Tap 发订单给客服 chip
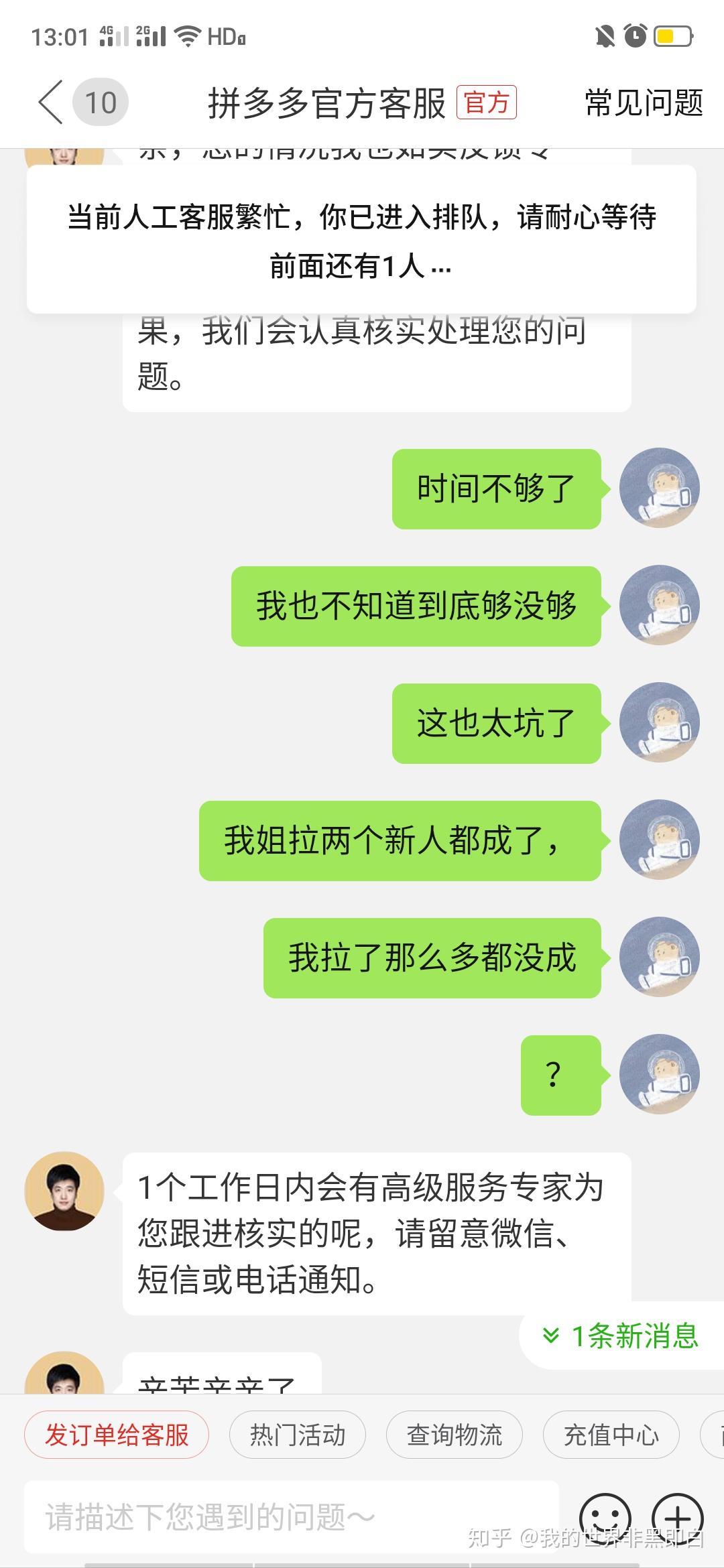This screenshot has height=1568, width=724. coord(117,1435)
